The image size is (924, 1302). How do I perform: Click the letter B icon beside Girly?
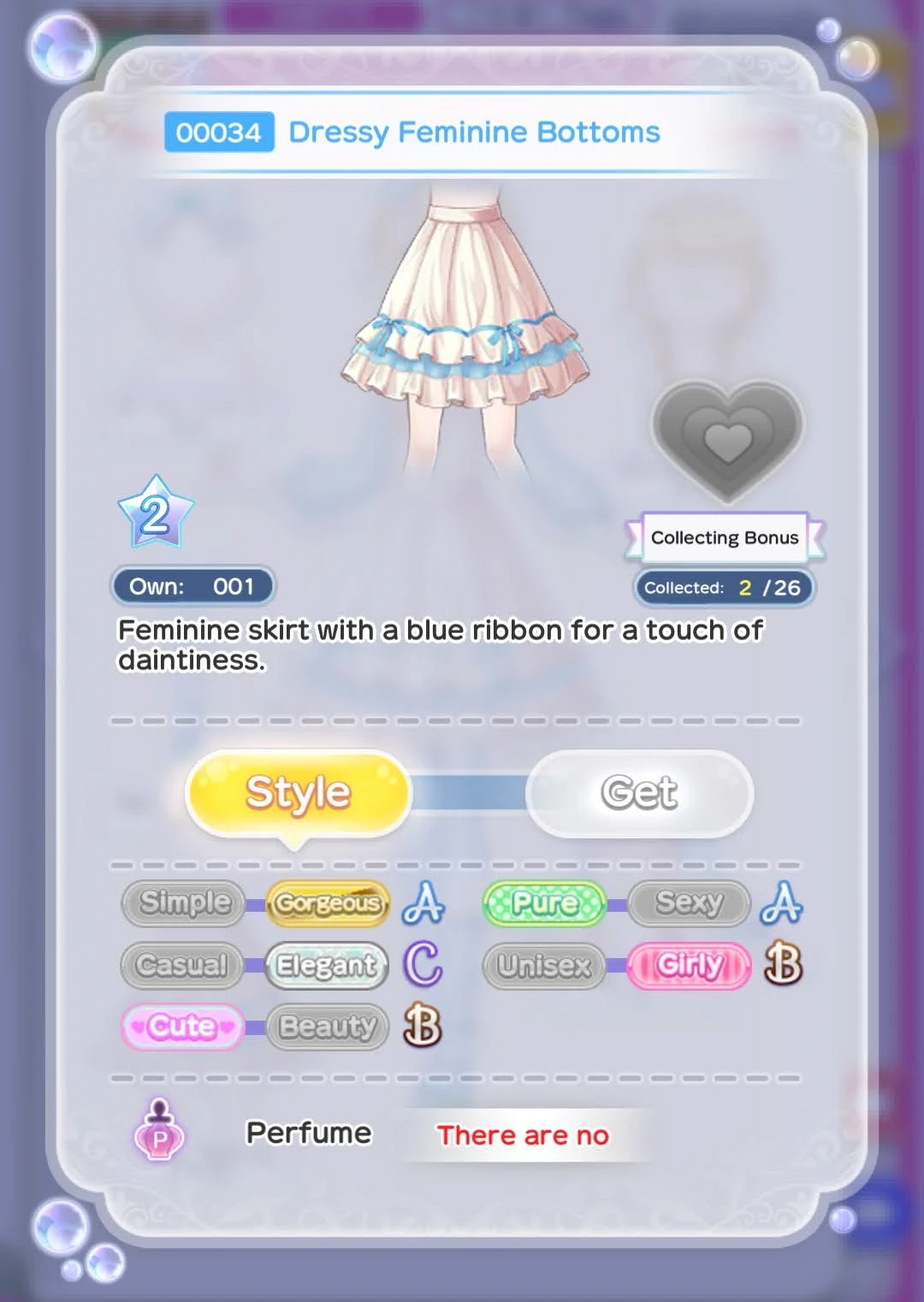click(783, 965)
